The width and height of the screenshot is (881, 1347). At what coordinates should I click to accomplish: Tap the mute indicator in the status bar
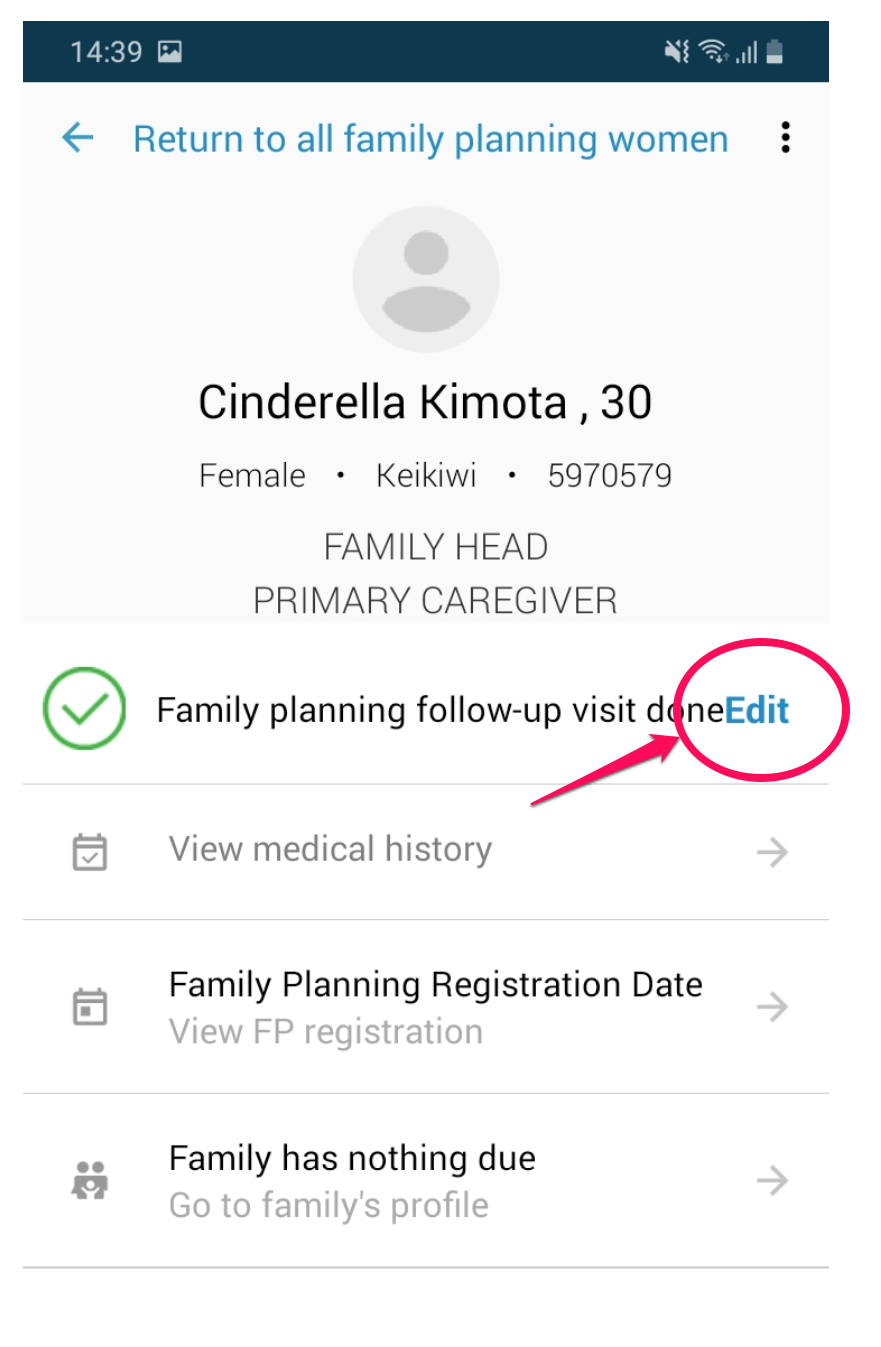tap(675, 51)
